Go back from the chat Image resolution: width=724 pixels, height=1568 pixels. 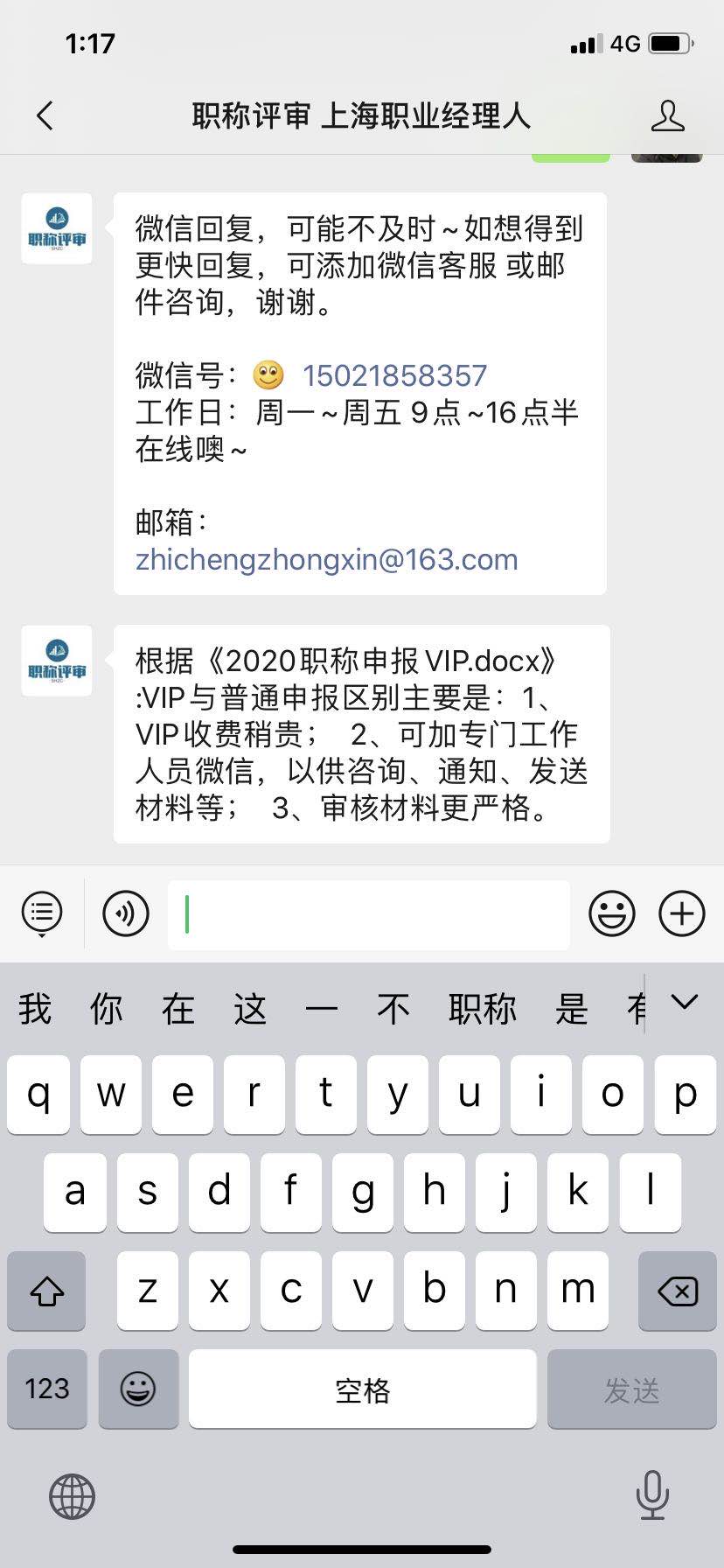45,115
